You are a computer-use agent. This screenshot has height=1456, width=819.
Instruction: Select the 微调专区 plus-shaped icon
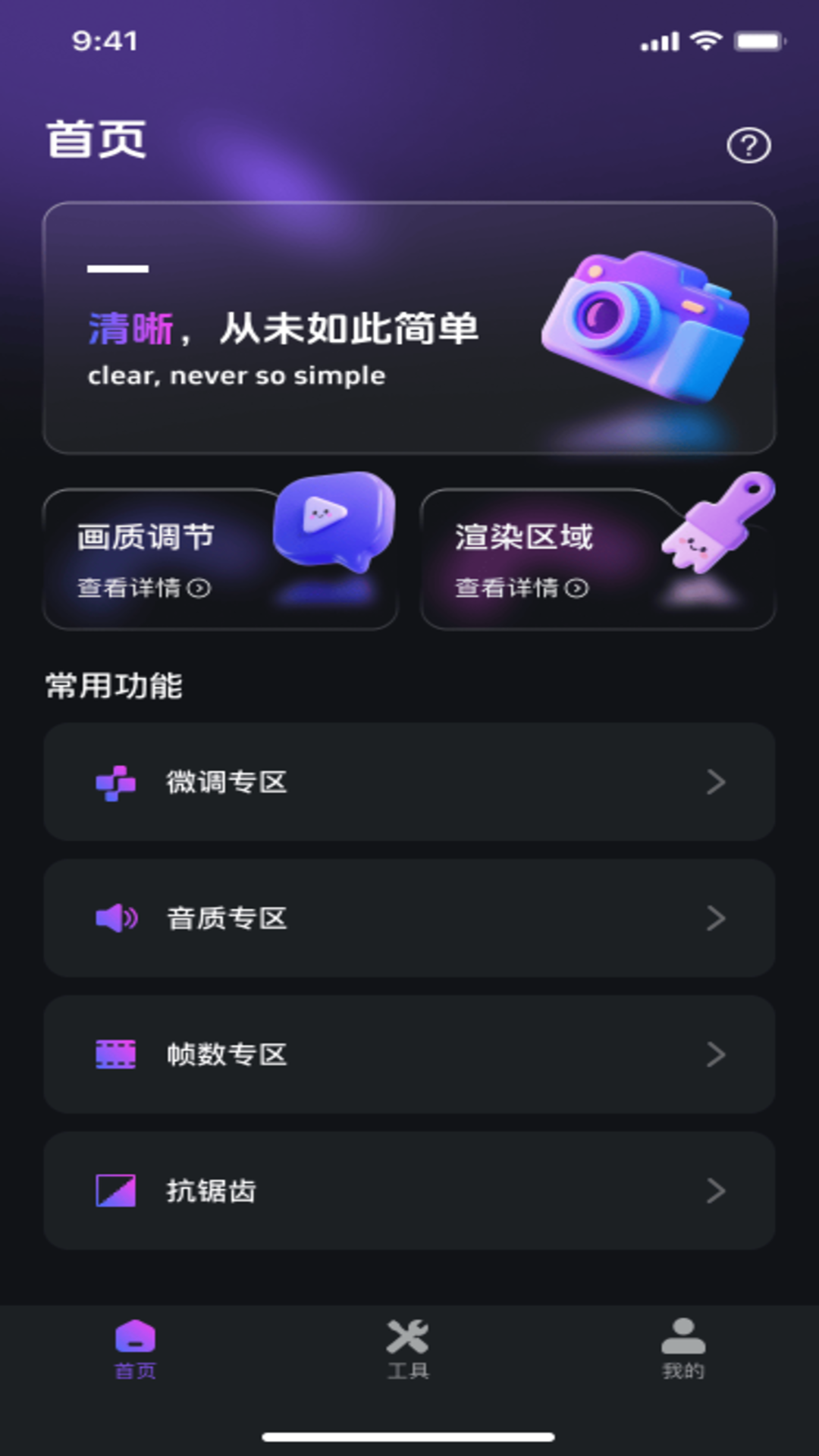(x=114, y=783)
